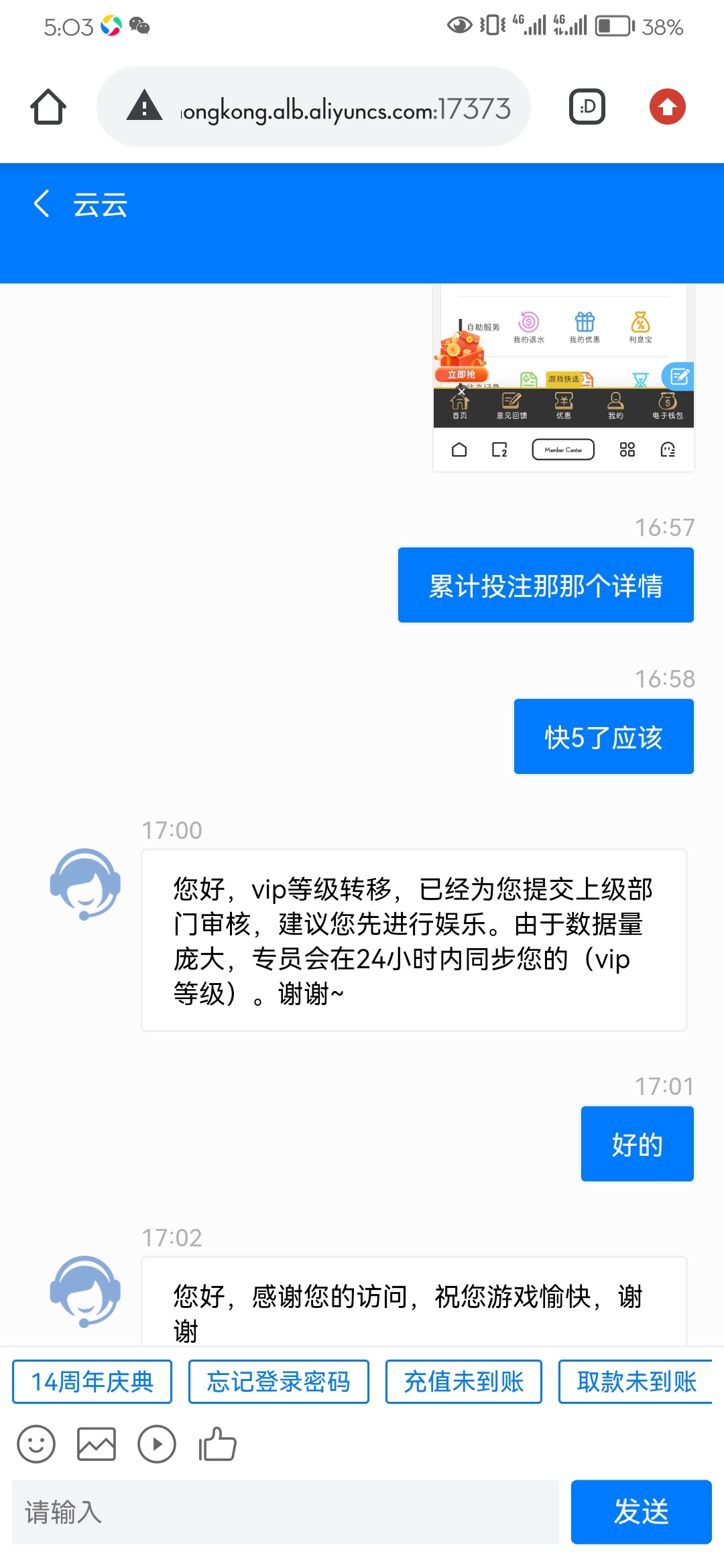Rate the service with thumbs up
The width and height of the screenshot is (724, 1568).
point(217,1444)
